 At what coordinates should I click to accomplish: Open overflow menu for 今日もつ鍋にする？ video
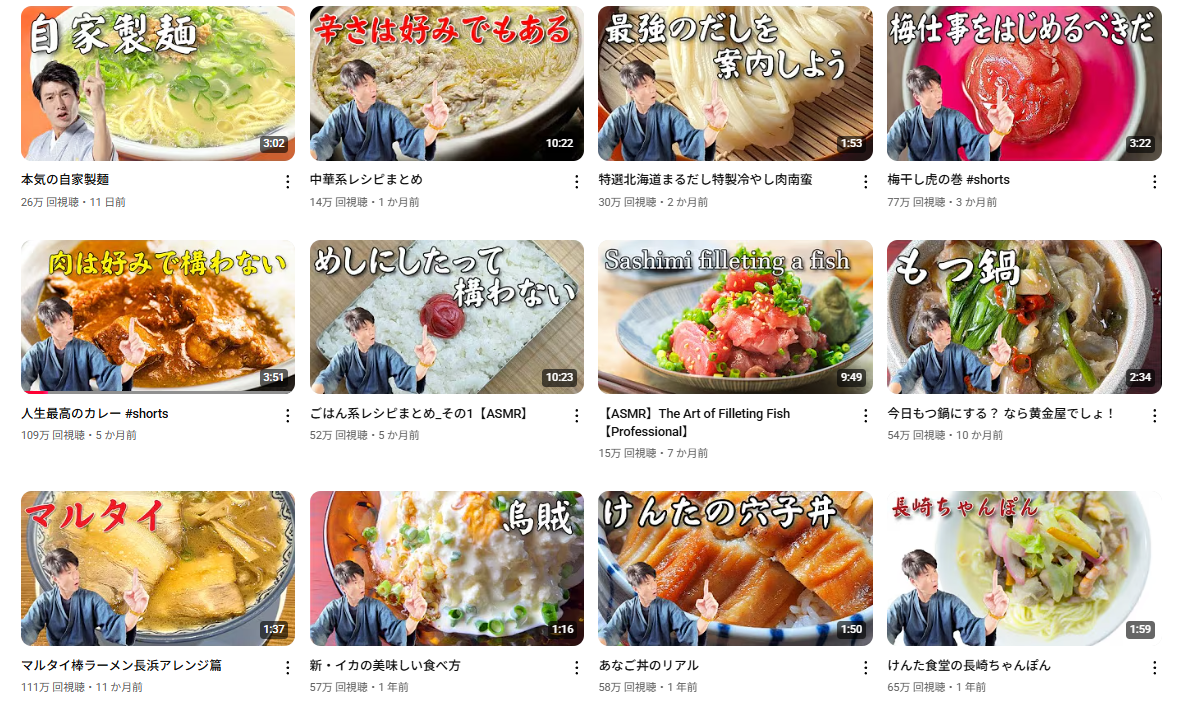pyautogui.click(x=1154, y=416)
